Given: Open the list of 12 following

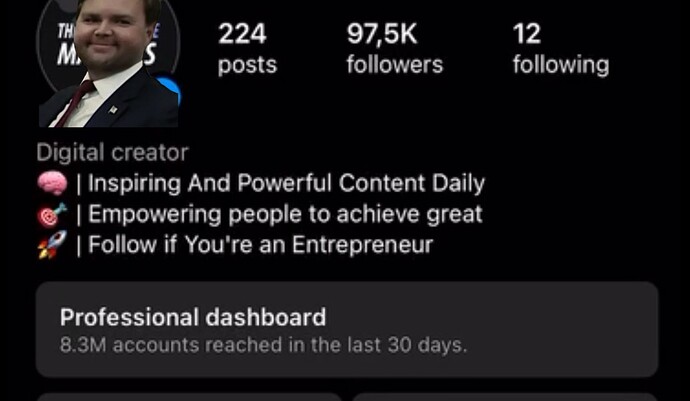Looking at the screenshot, I should pyautogui.click(x=560, y=49).
